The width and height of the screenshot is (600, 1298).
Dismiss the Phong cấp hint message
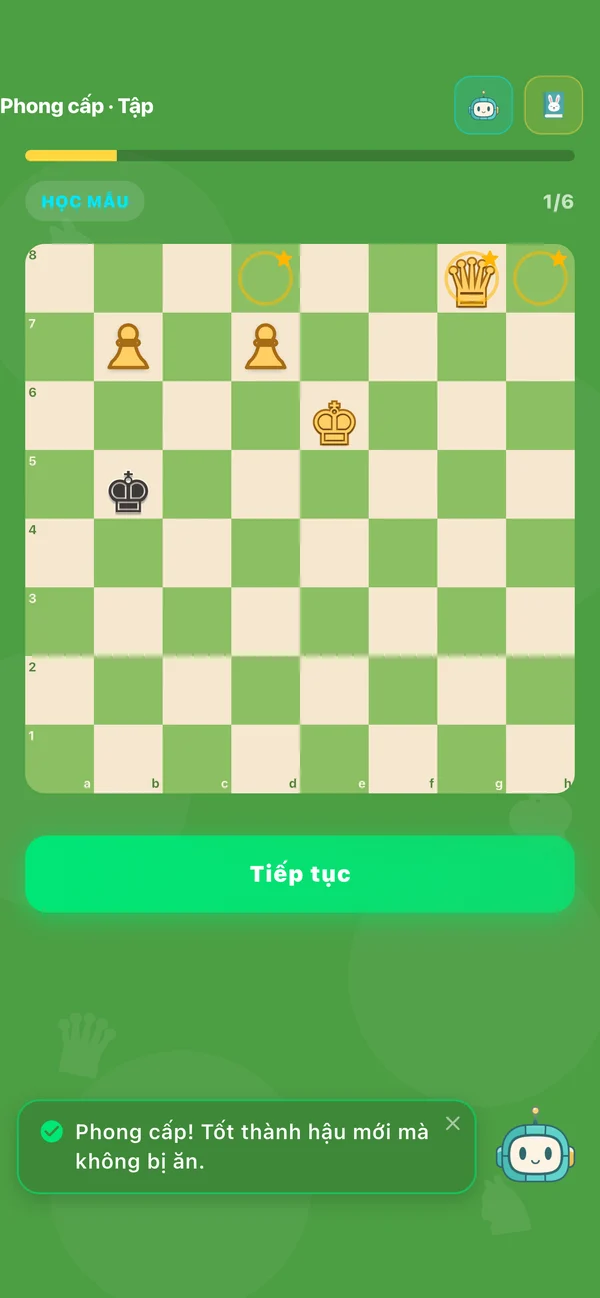pos(453,1123)
